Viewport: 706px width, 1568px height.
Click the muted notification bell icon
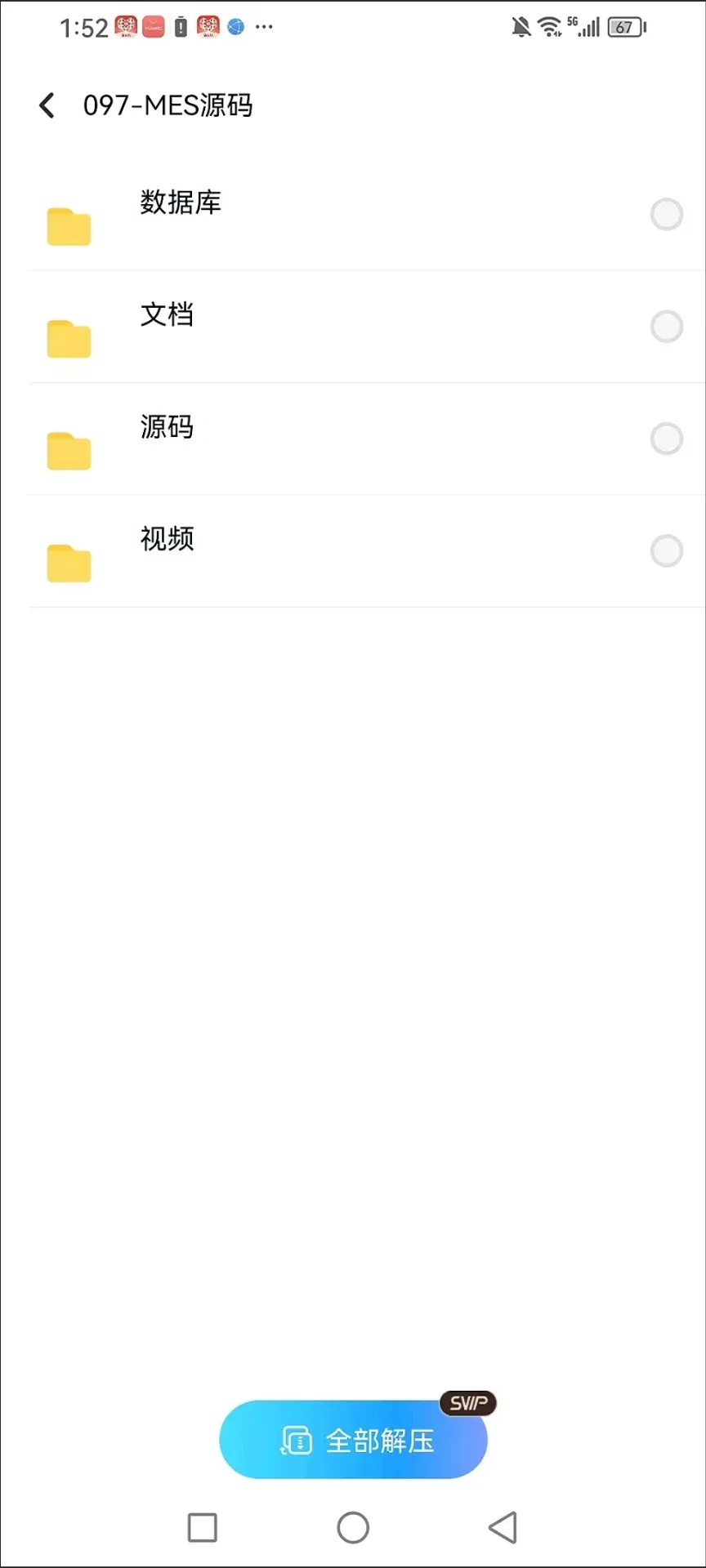(x=521, y=27)
